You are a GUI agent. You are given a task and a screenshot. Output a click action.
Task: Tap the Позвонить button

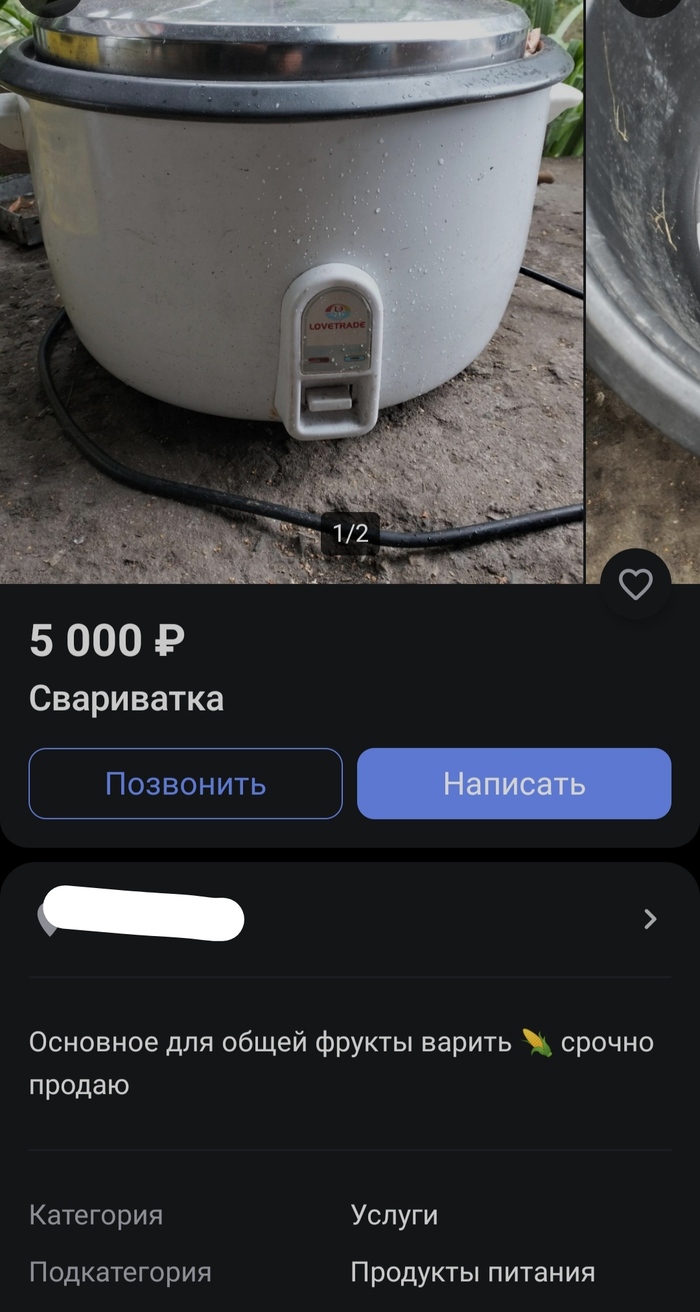(x=185, y=784)
